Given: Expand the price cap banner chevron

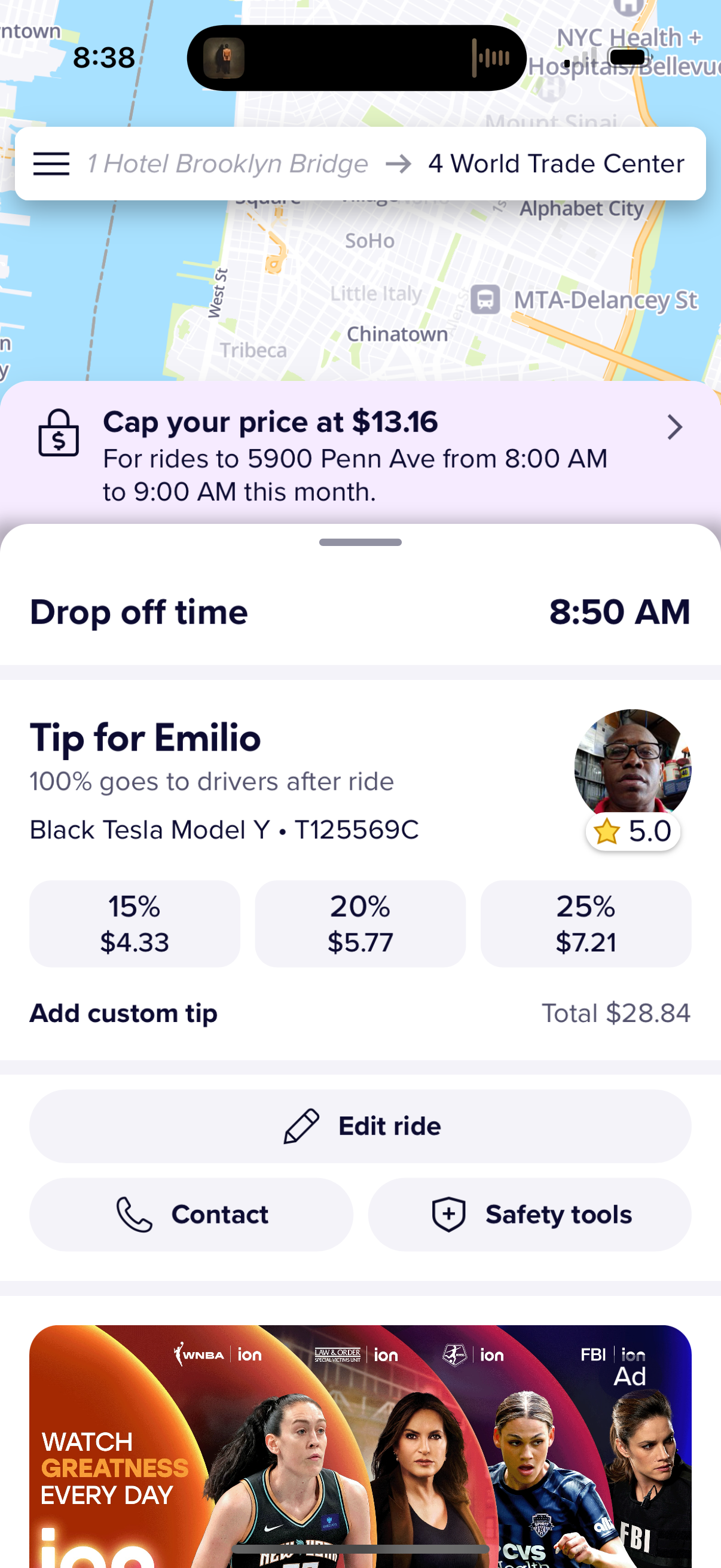Looking at the screenshot, I should coord(674,427).
